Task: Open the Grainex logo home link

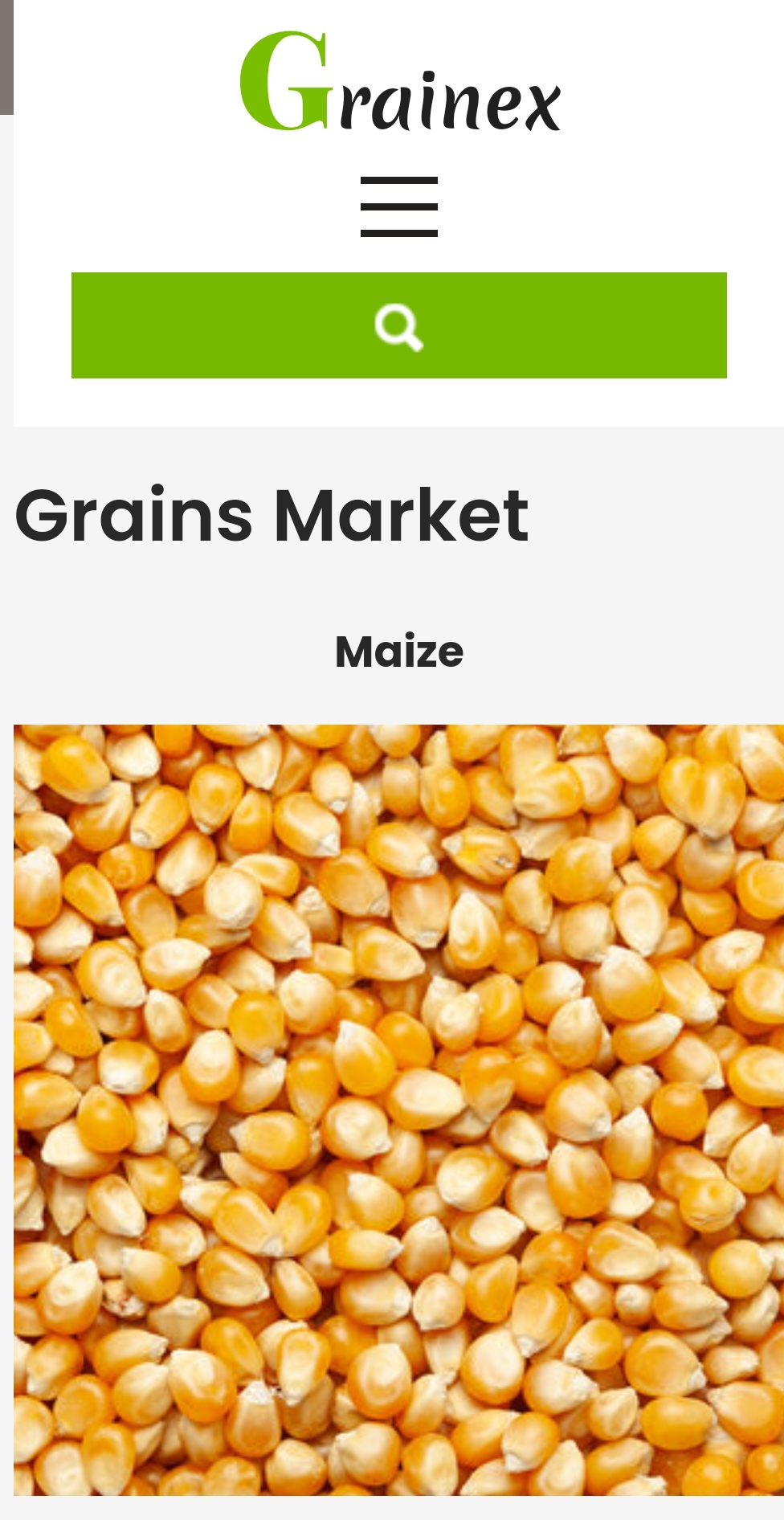Action: point(400,81)
